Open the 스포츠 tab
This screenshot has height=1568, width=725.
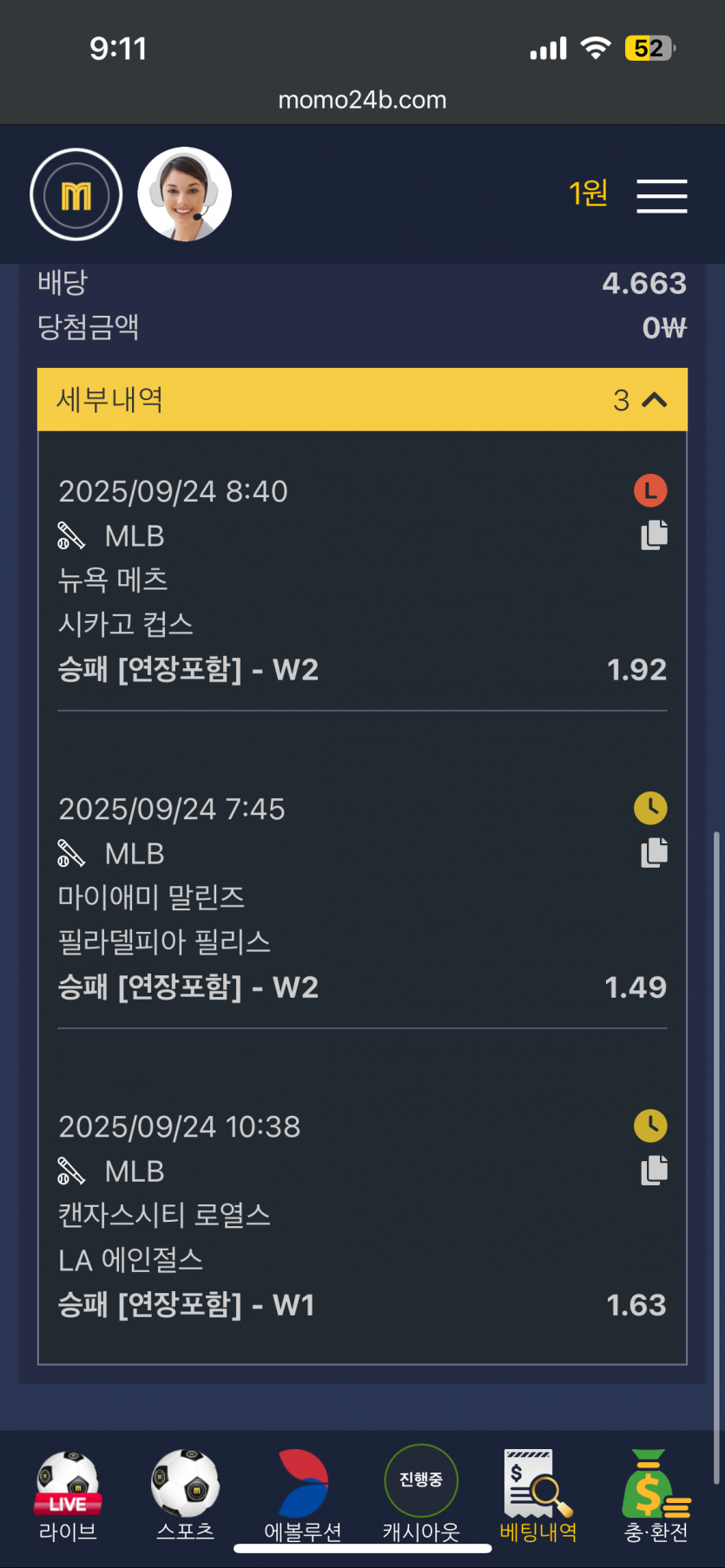[185, 1496]
